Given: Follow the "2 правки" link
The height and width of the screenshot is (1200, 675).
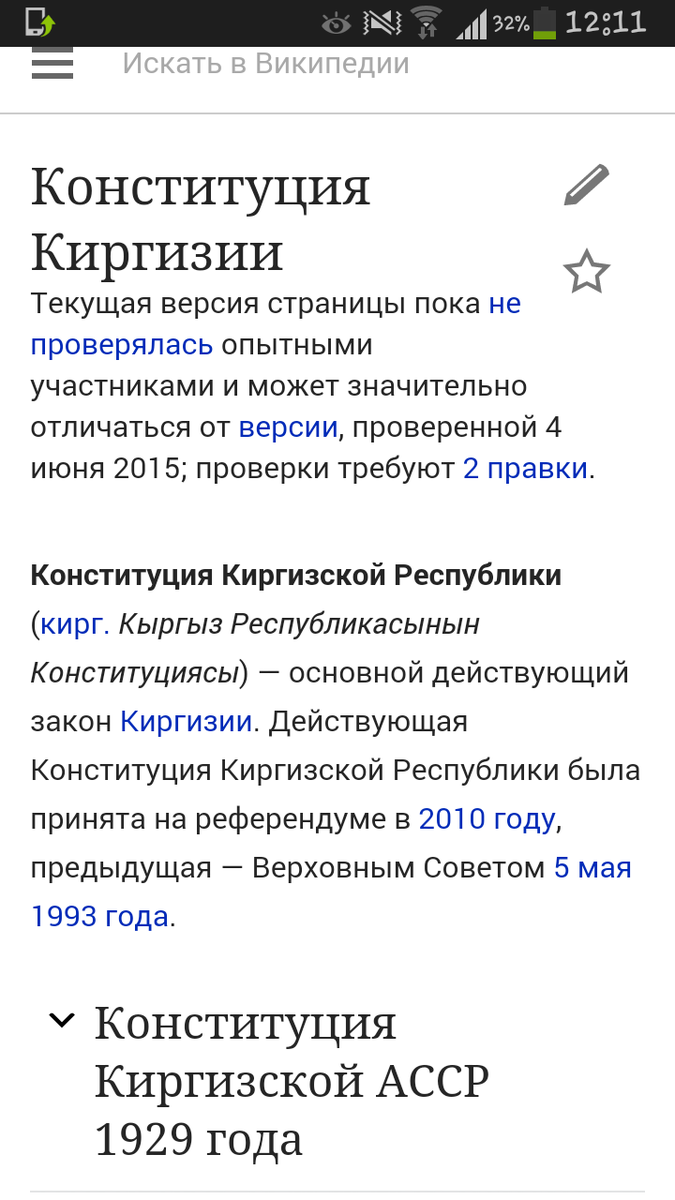Looking at the screenshot, I should [525, 469].
